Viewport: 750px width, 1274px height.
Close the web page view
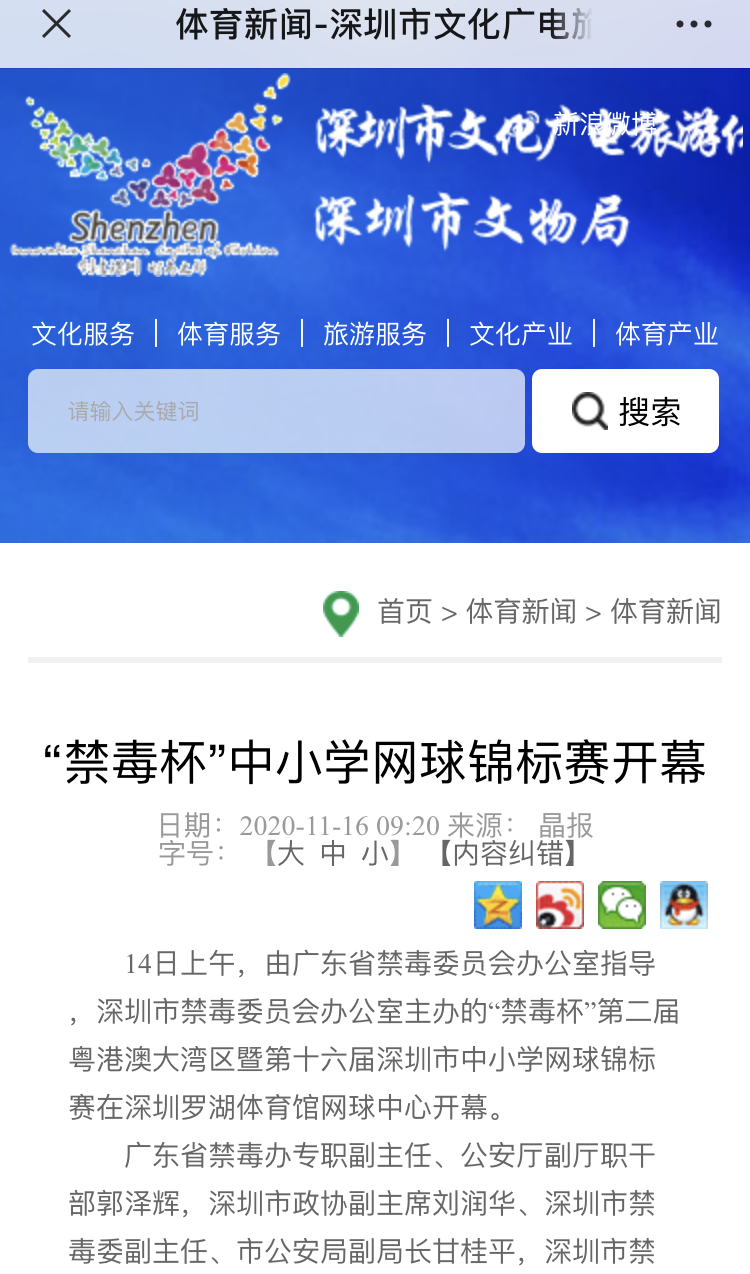56,24
